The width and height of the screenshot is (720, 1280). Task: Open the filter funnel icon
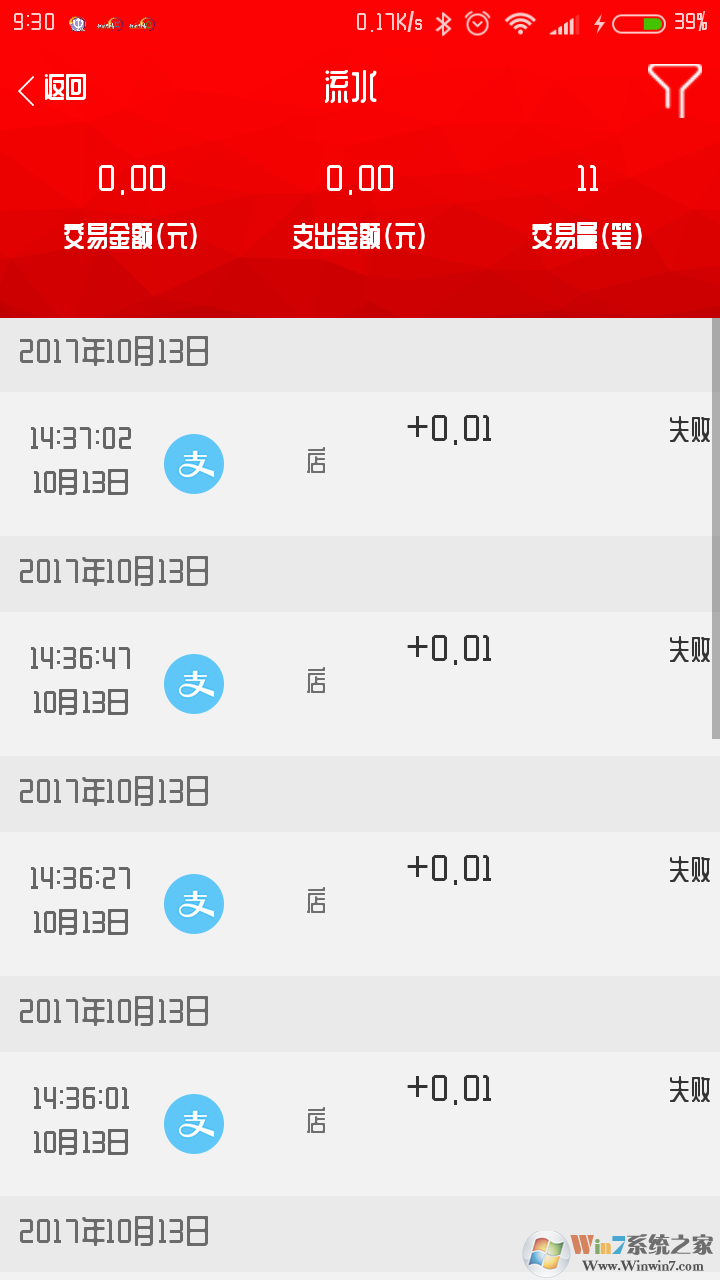click(x=674, y=89)
